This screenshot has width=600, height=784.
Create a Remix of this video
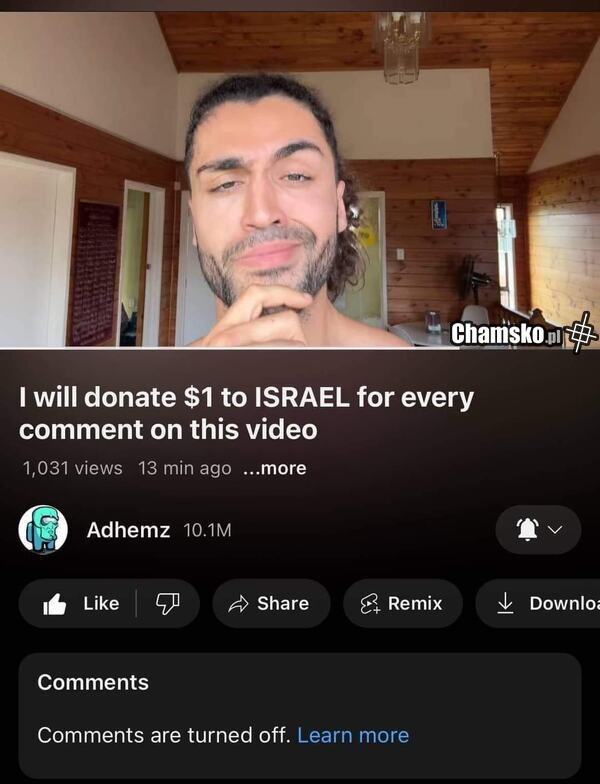click(402, 603)
